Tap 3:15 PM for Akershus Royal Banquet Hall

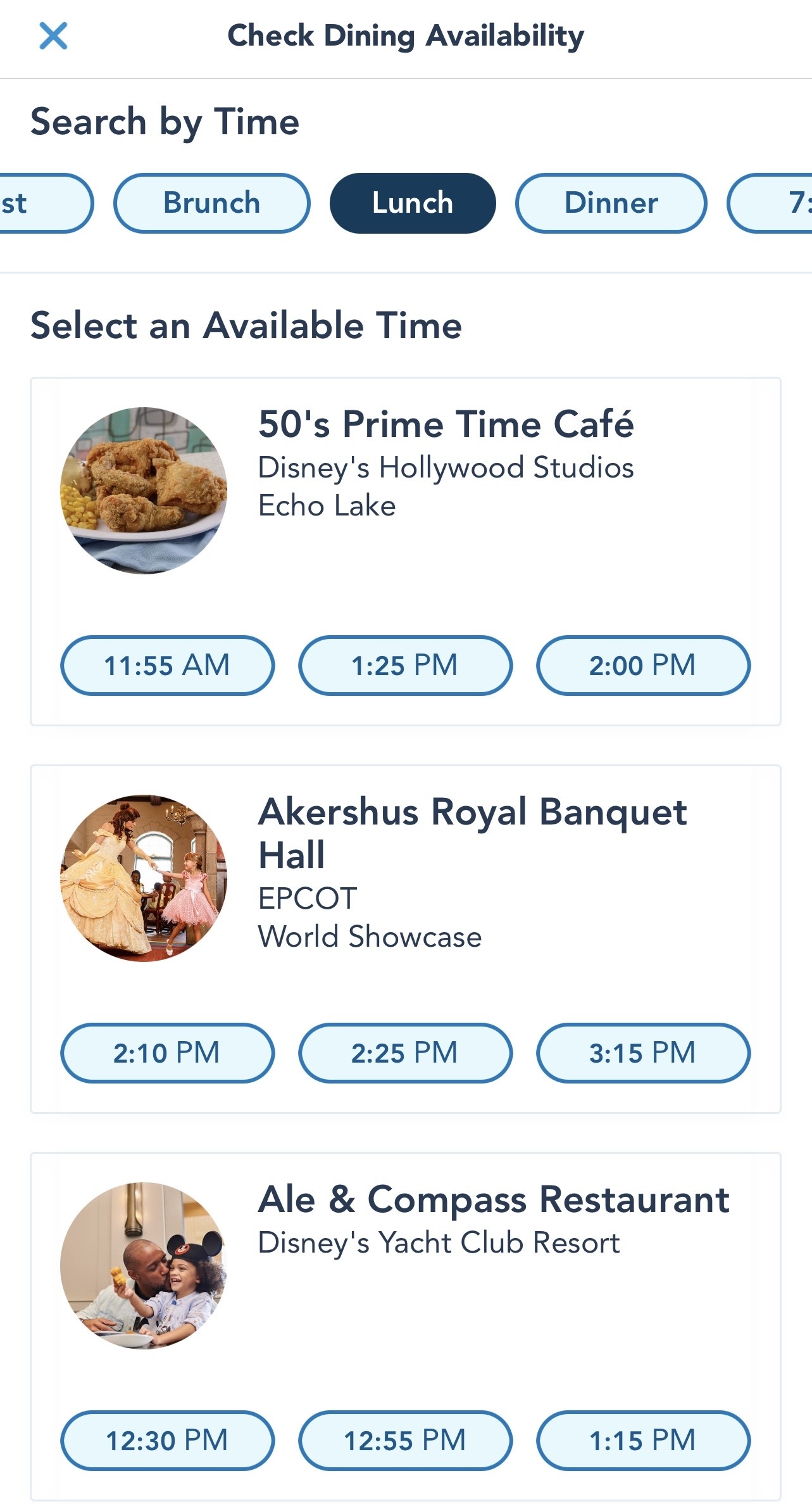click(643, 1053)
